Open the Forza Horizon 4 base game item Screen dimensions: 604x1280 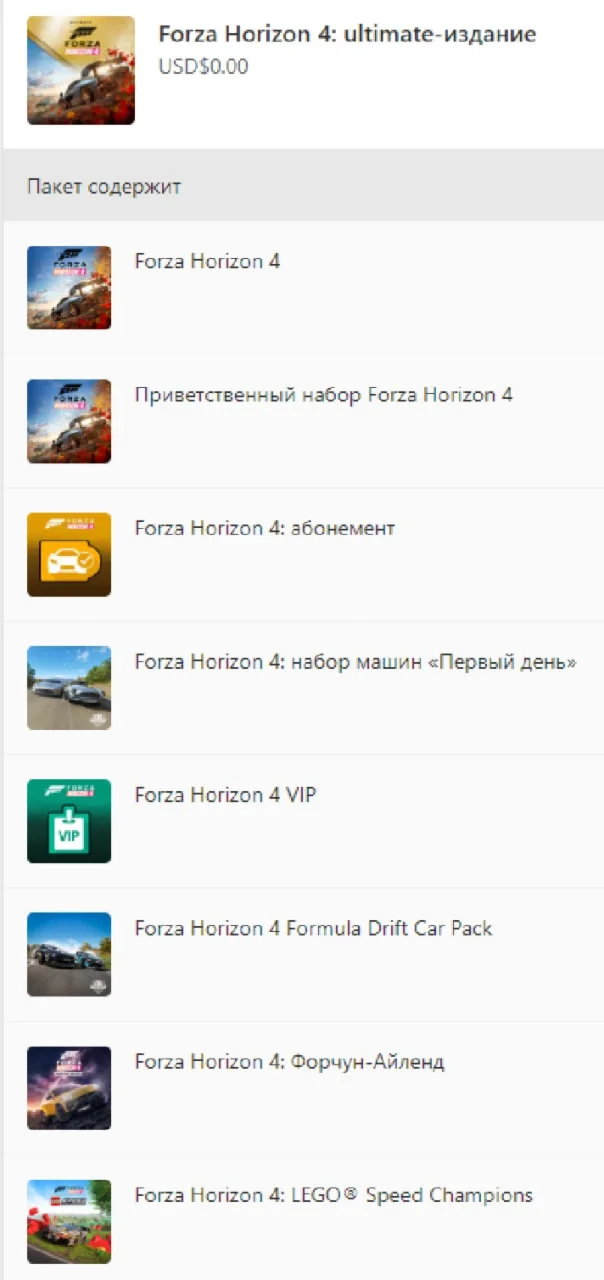207,262
